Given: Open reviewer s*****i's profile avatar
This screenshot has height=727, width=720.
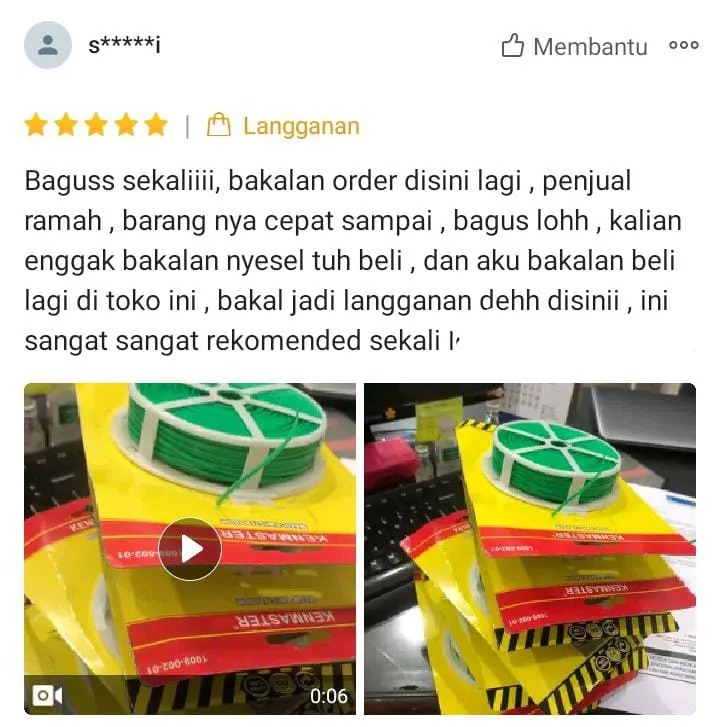Looking at the screenshot, I should tap(48, 45).
